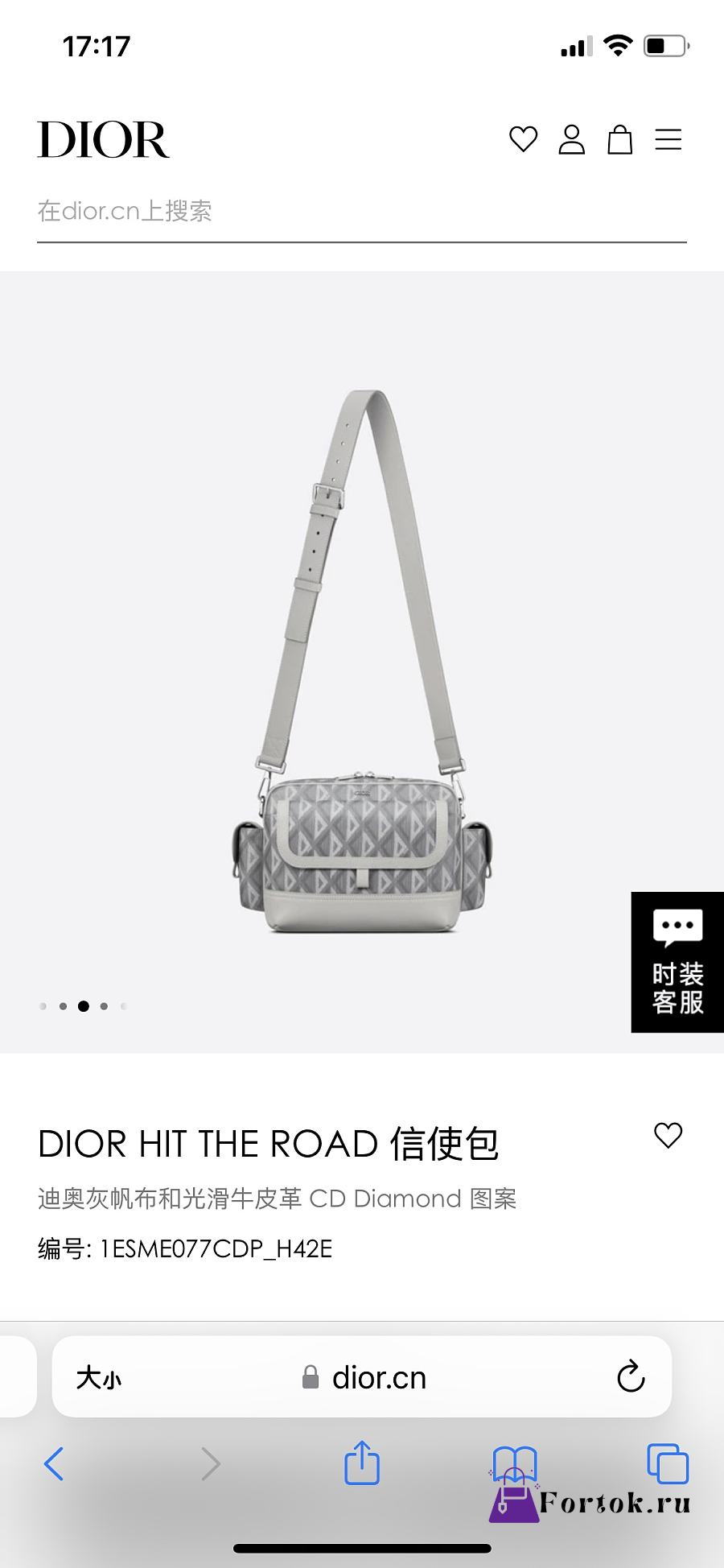Open Safari bookmarks

(514, 1462)
